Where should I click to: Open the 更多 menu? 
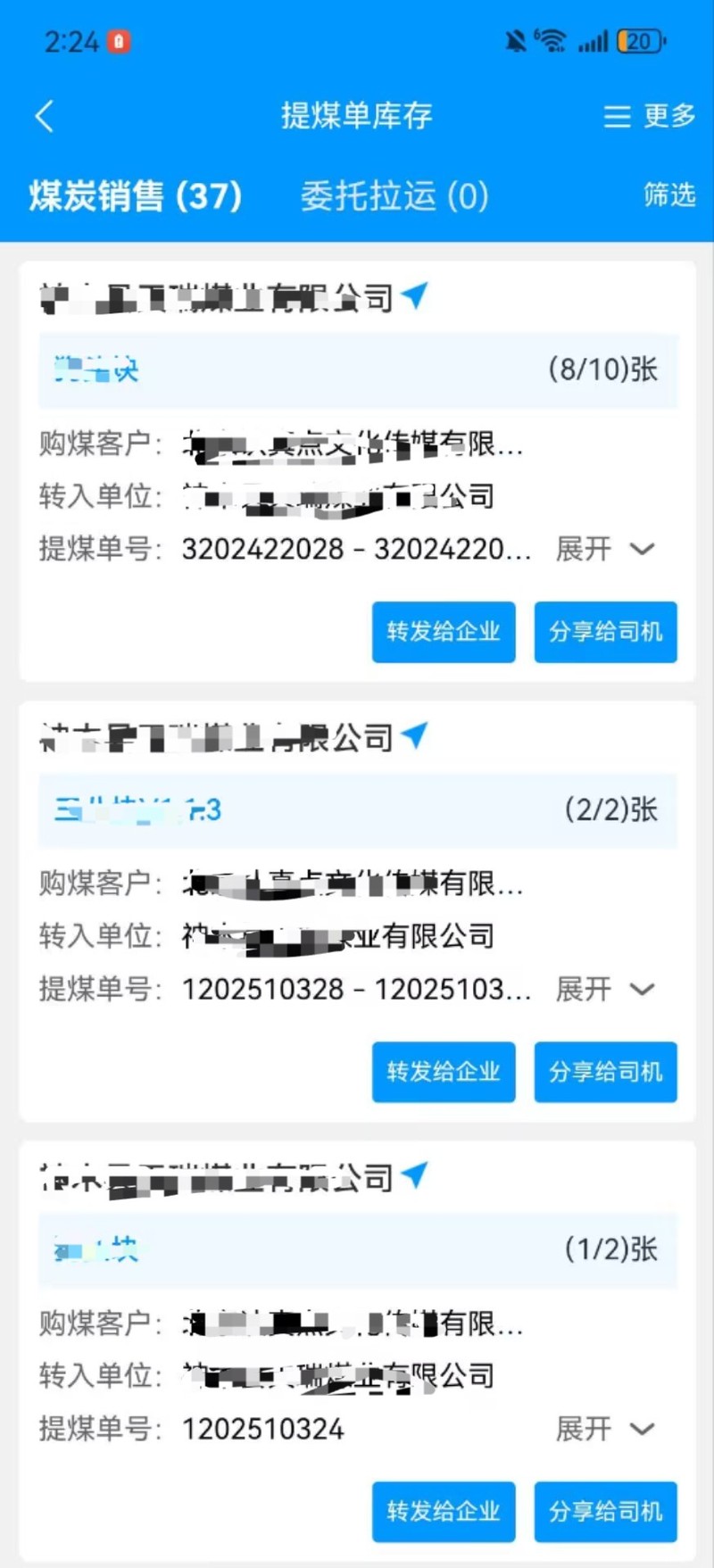coord(650,116)
